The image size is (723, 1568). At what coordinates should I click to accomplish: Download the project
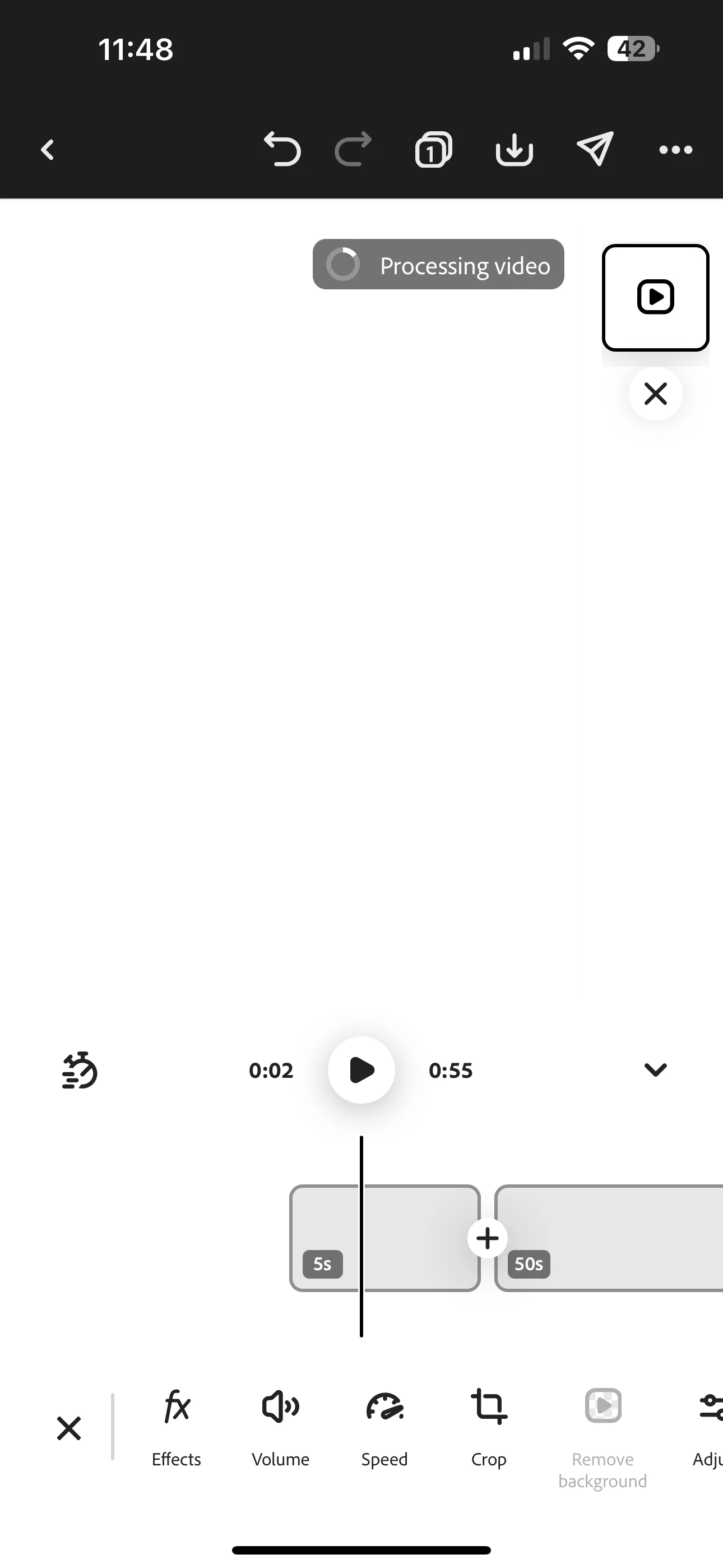pos(515,149)
